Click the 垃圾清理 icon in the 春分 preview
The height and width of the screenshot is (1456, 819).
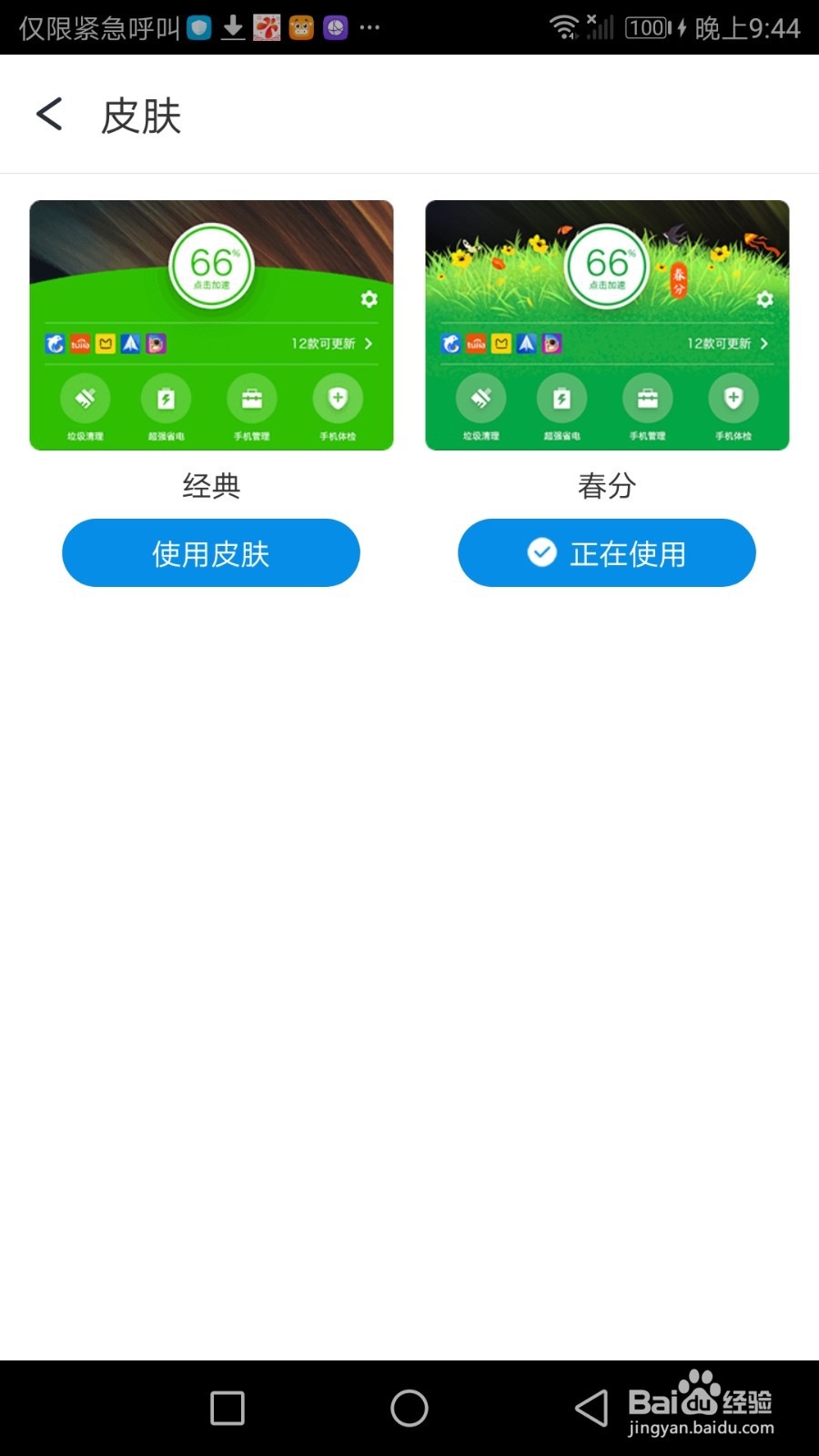pos(480,398)
